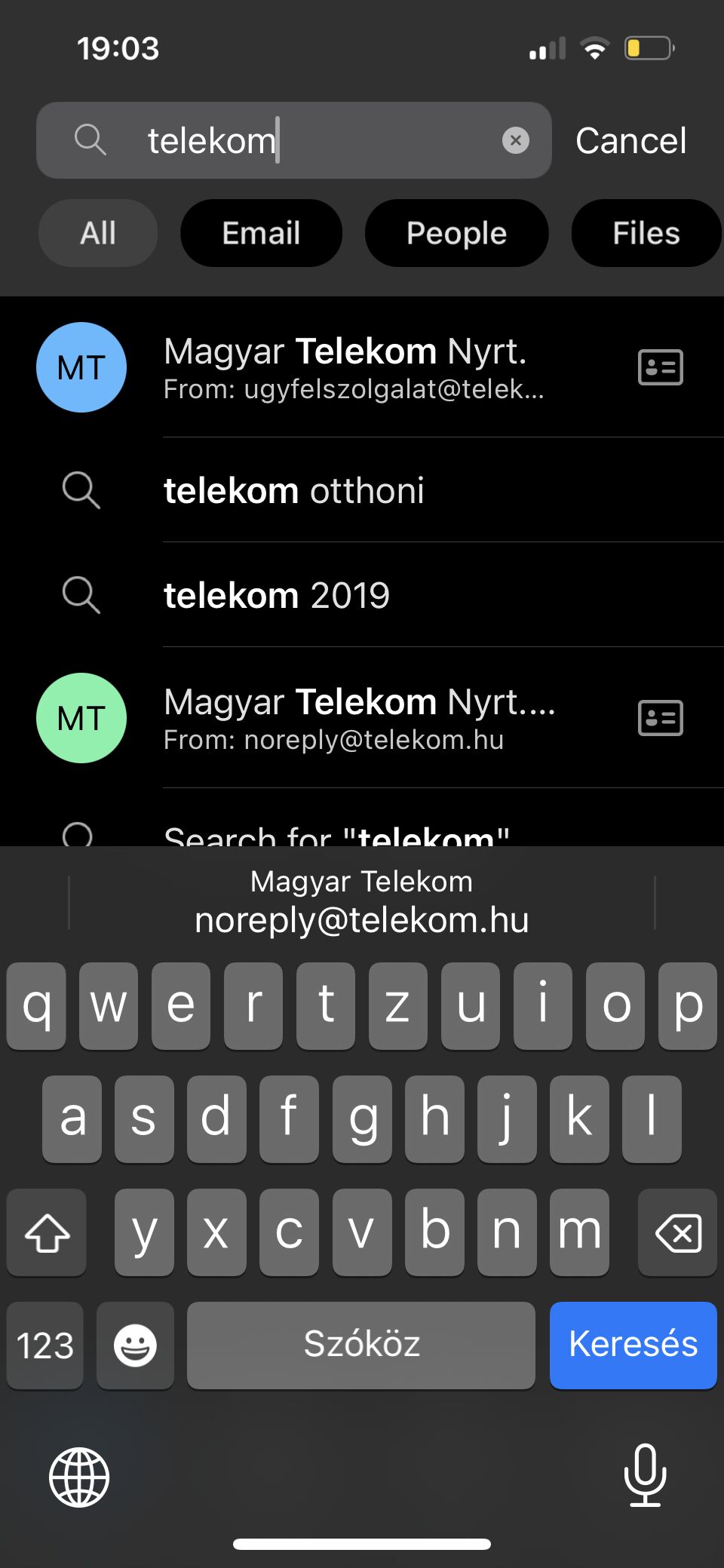Hit the blue Keresés key
The height and width of the screenshot is (1568, 724).
click(x=633, y=1345)
